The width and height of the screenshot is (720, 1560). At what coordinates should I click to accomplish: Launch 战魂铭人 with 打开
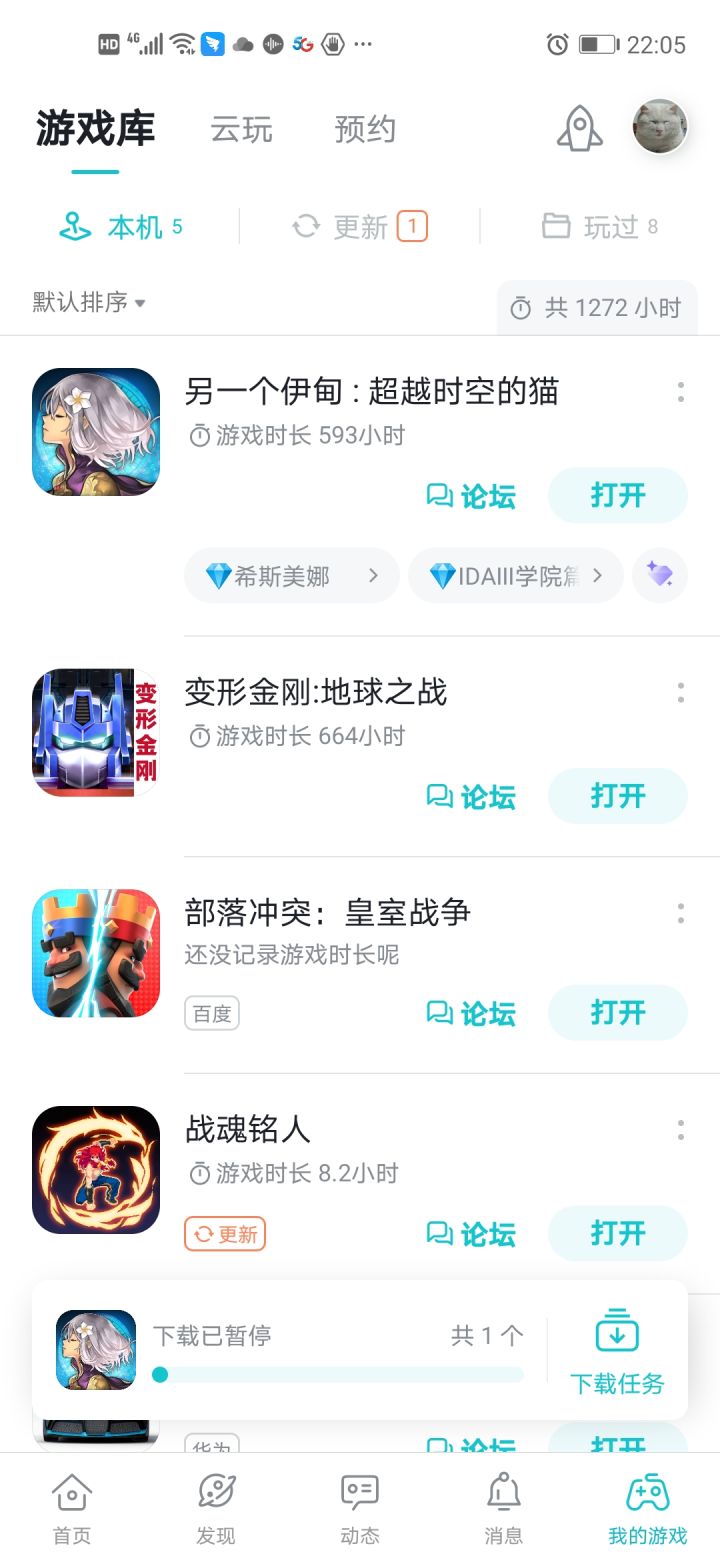617,1233
